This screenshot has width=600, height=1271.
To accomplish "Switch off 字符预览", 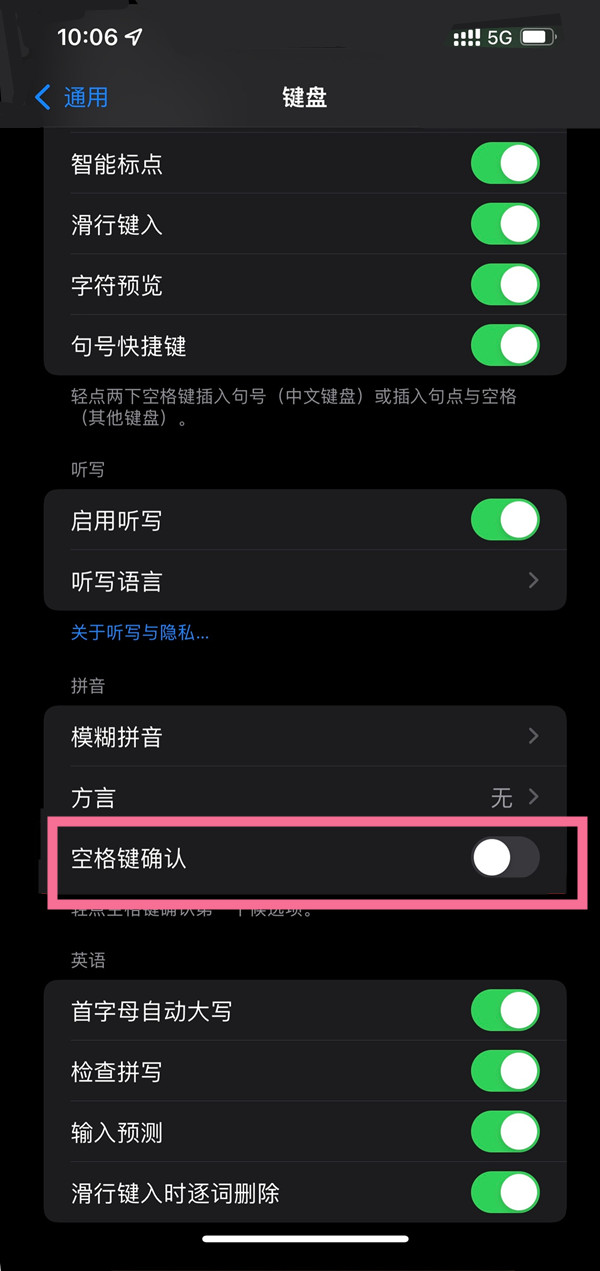I will click(505, 286).
